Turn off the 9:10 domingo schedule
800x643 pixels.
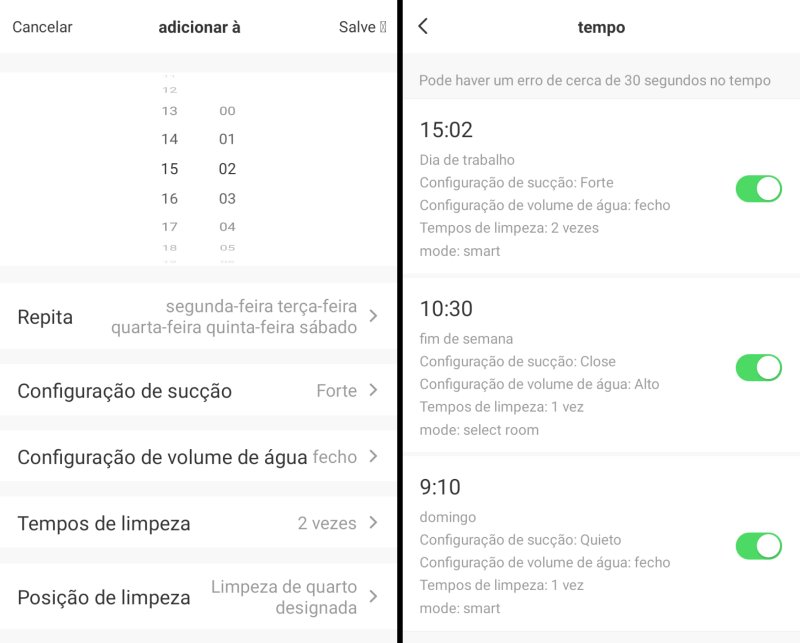[758, 546]
